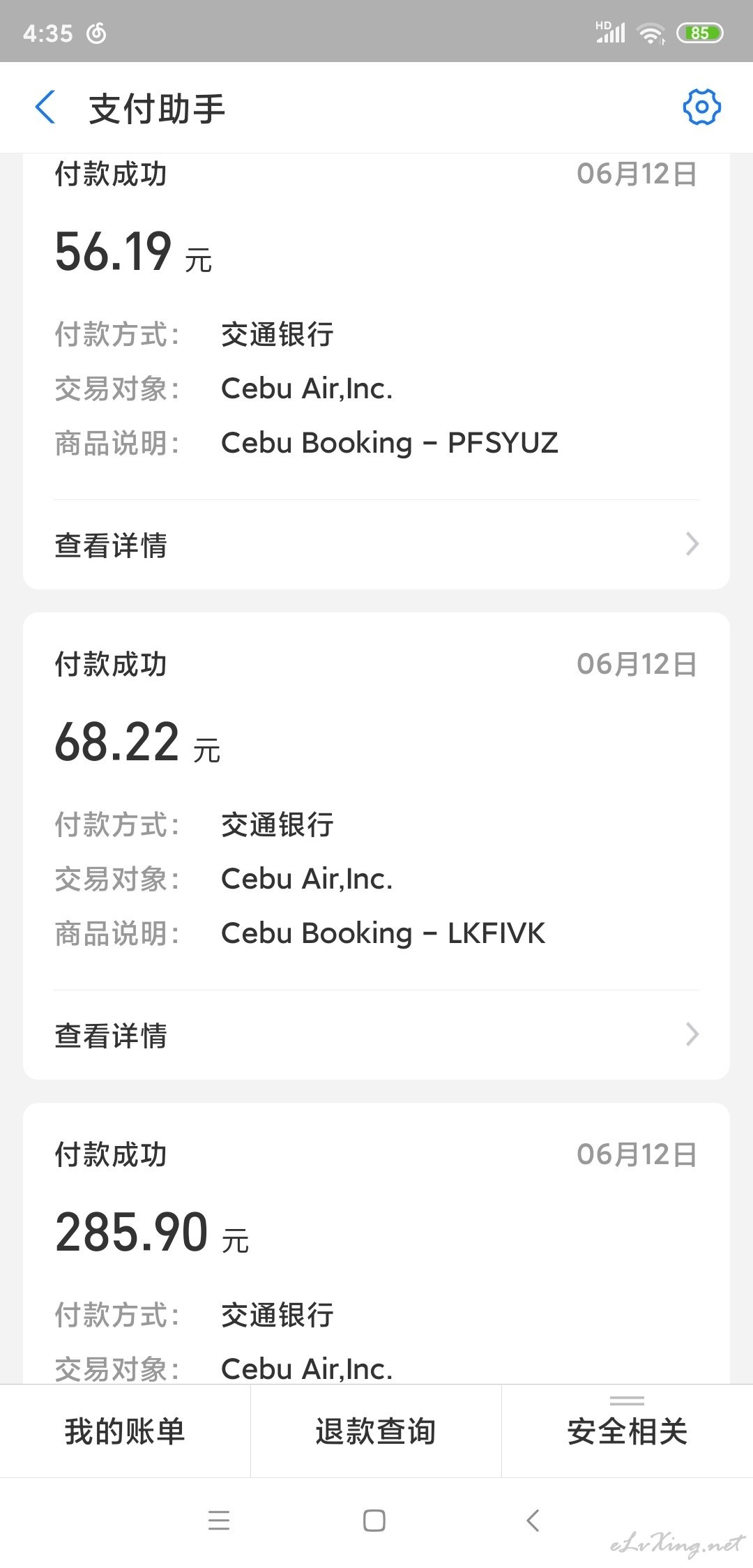Tap the system home button
Screen dimensions: 753x1568
(374, 1521)
